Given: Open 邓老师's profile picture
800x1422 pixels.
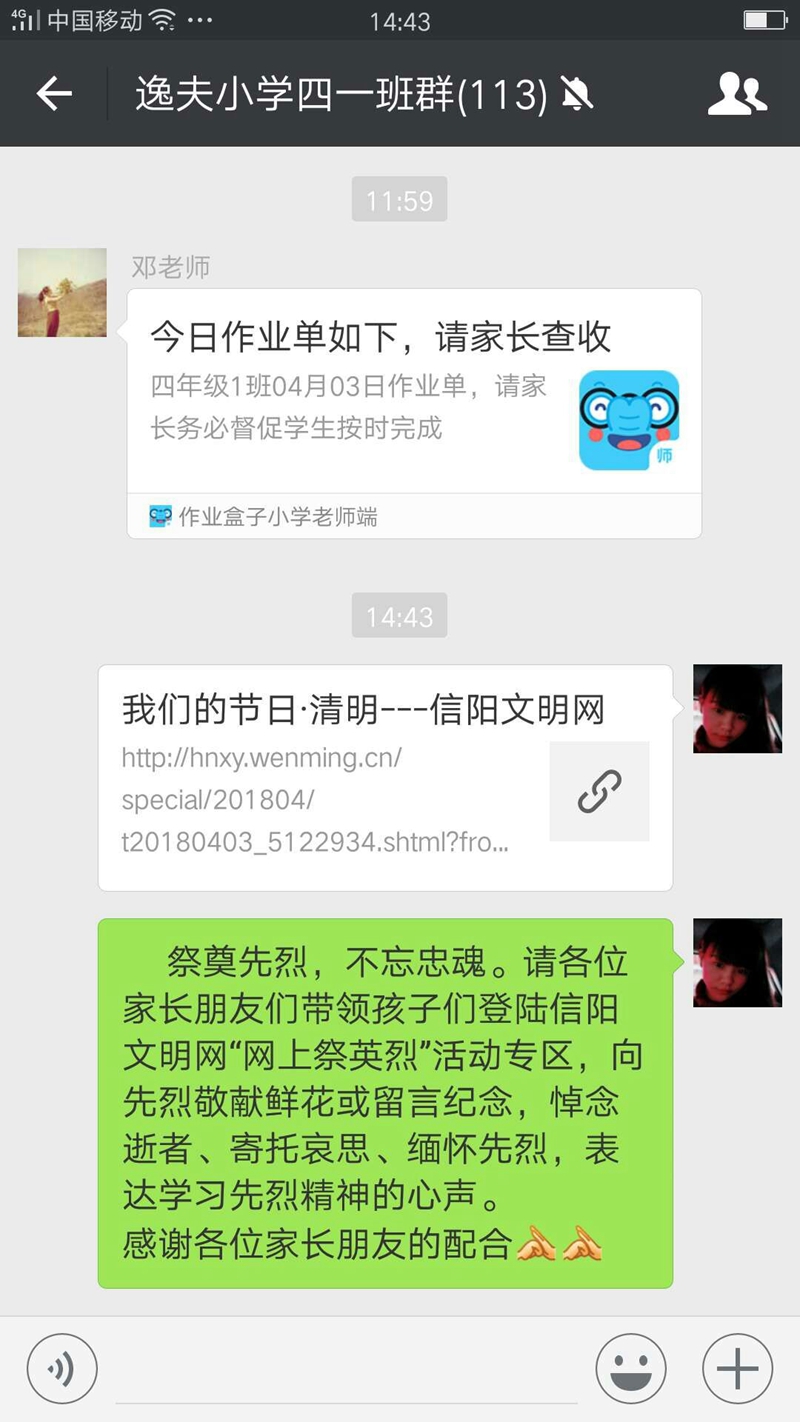Looking at the screenshot, I should pyautogui.click(x=62, y=292).
